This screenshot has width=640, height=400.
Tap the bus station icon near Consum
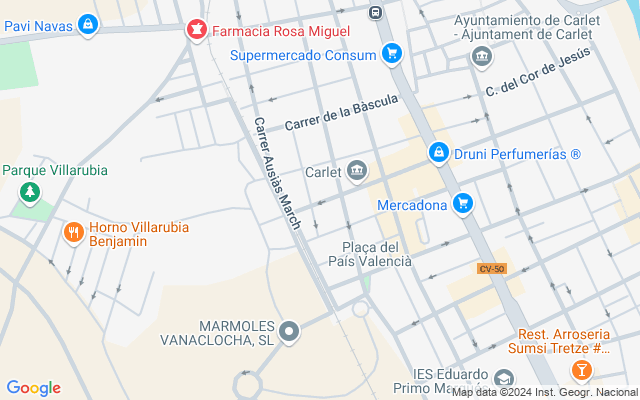click(x=375, y=12)
